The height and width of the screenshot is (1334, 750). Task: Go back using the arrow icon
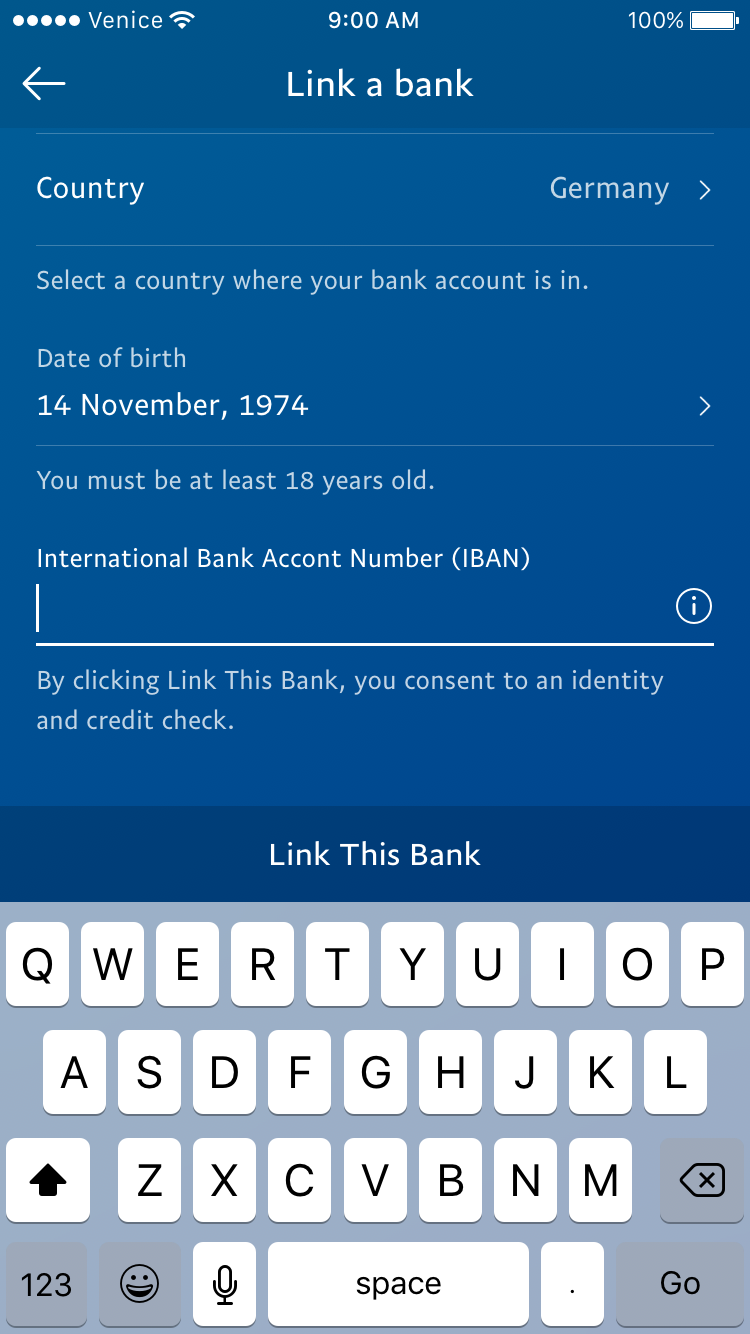click(x=44, y=84)
